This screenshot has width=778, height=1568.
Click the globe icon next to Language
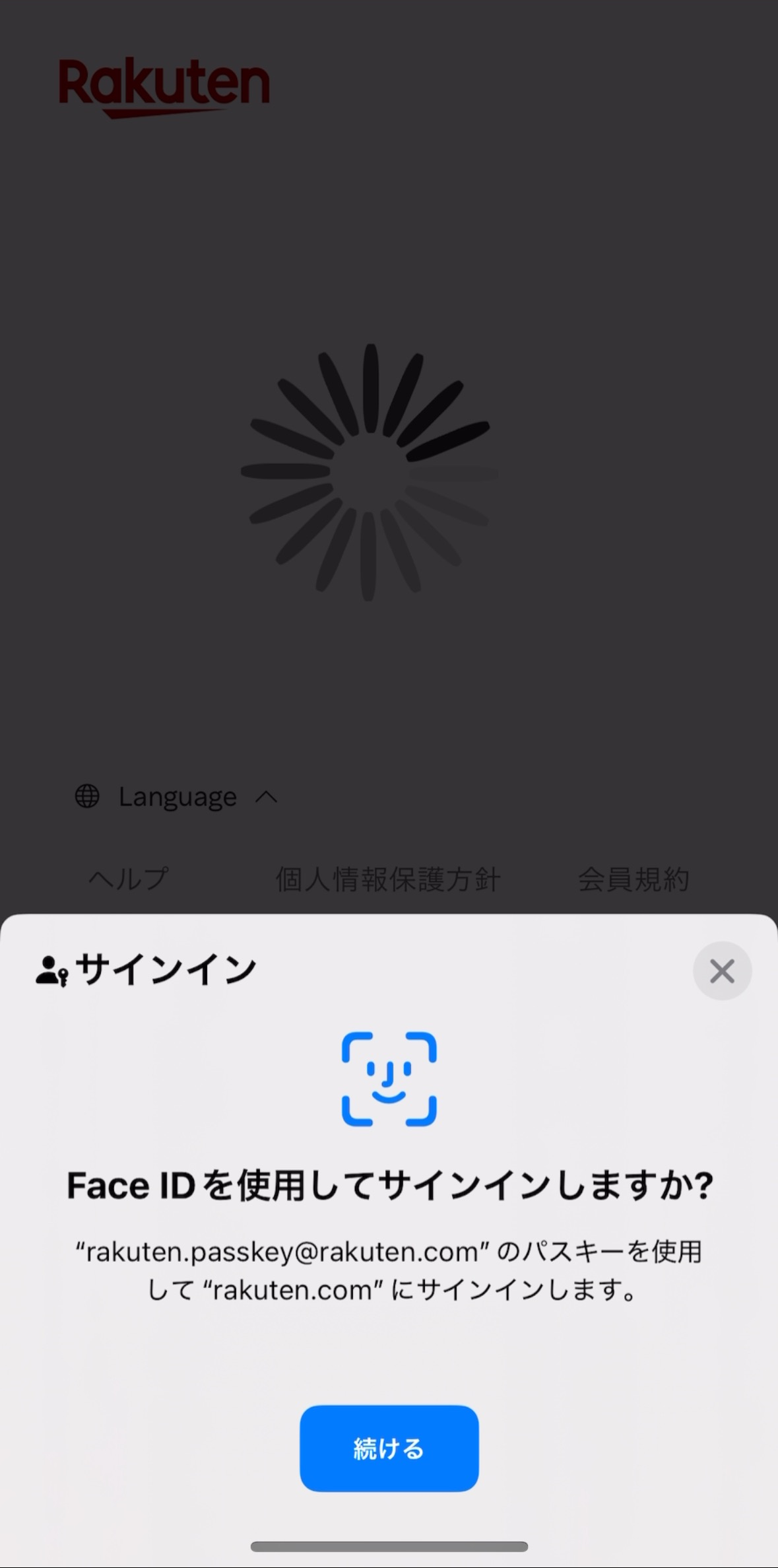pyautogui.click(x=86, y=797)
